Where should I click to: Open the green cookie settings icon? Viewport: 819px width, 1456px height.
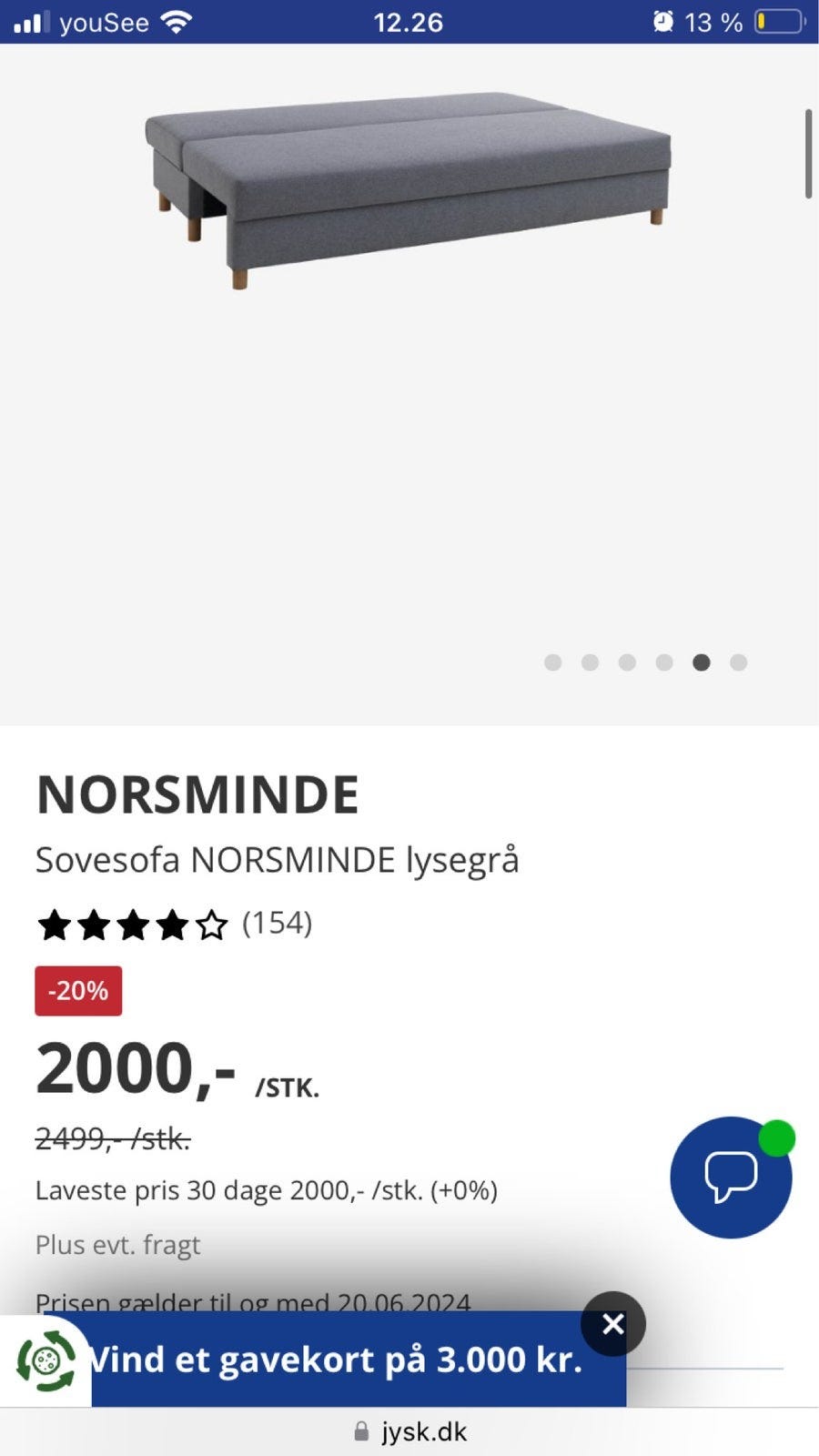pos(46,1361)
